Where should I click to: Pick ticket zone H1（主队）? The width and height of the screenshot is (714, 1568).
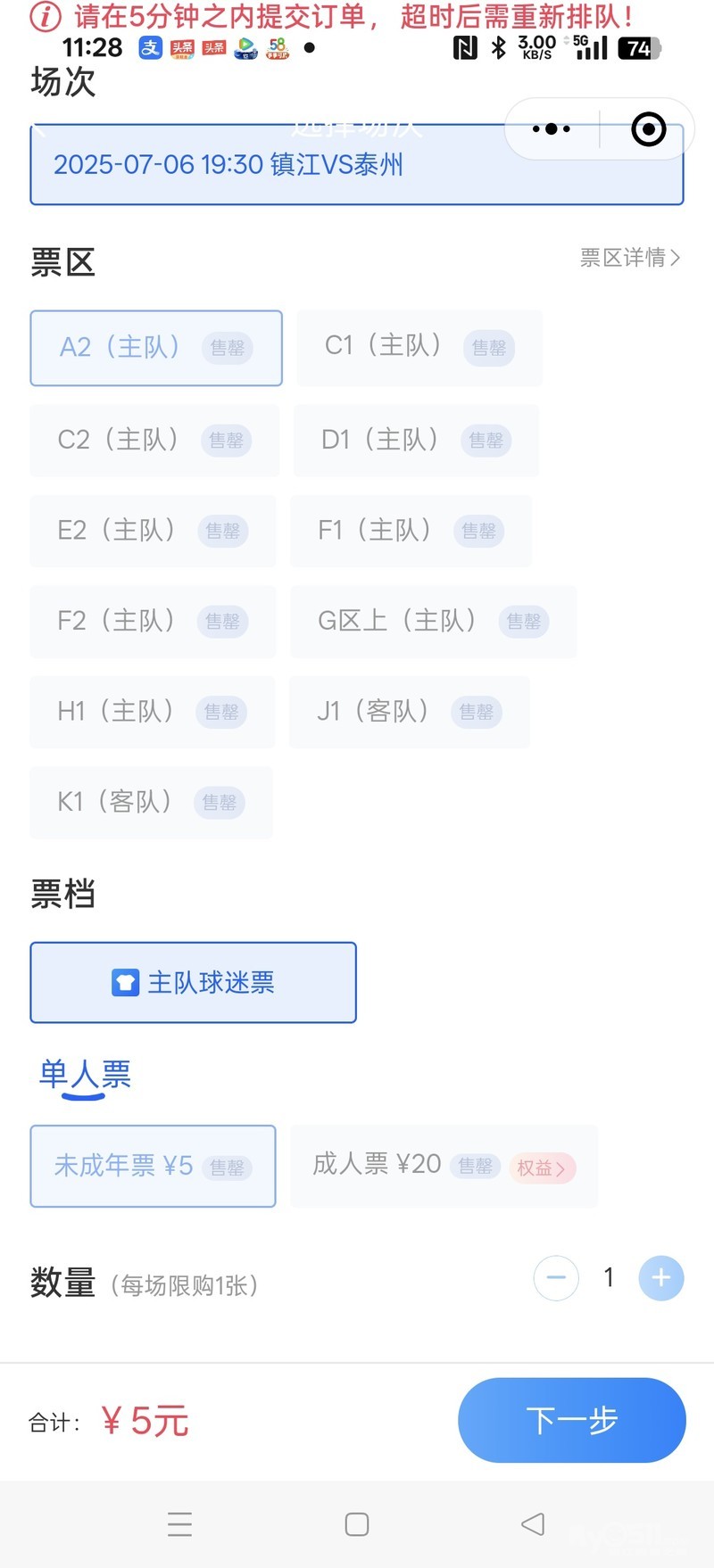[152, 712]
